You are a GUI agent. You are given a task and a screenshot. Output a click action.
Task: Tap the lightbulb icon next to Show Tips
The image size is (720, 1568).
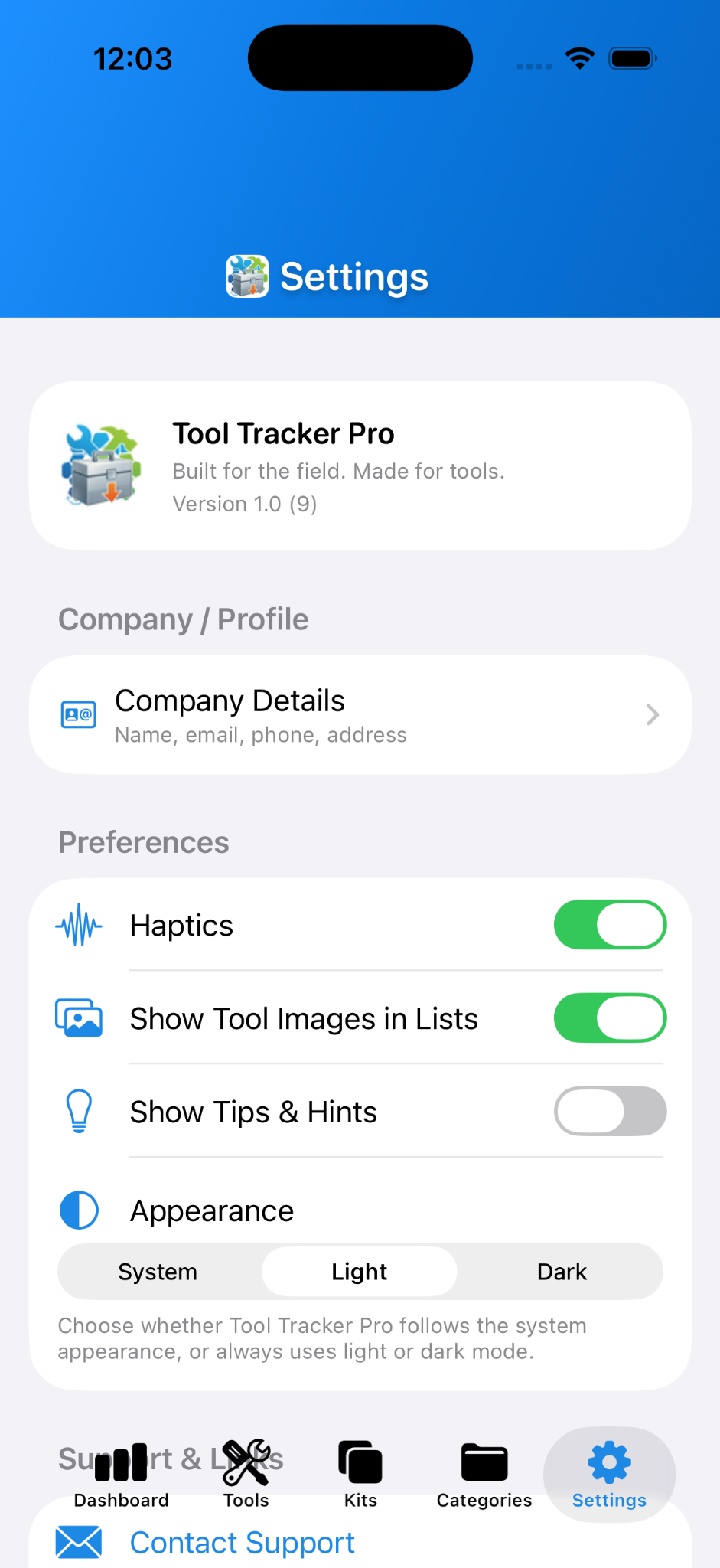(79, 1112)
